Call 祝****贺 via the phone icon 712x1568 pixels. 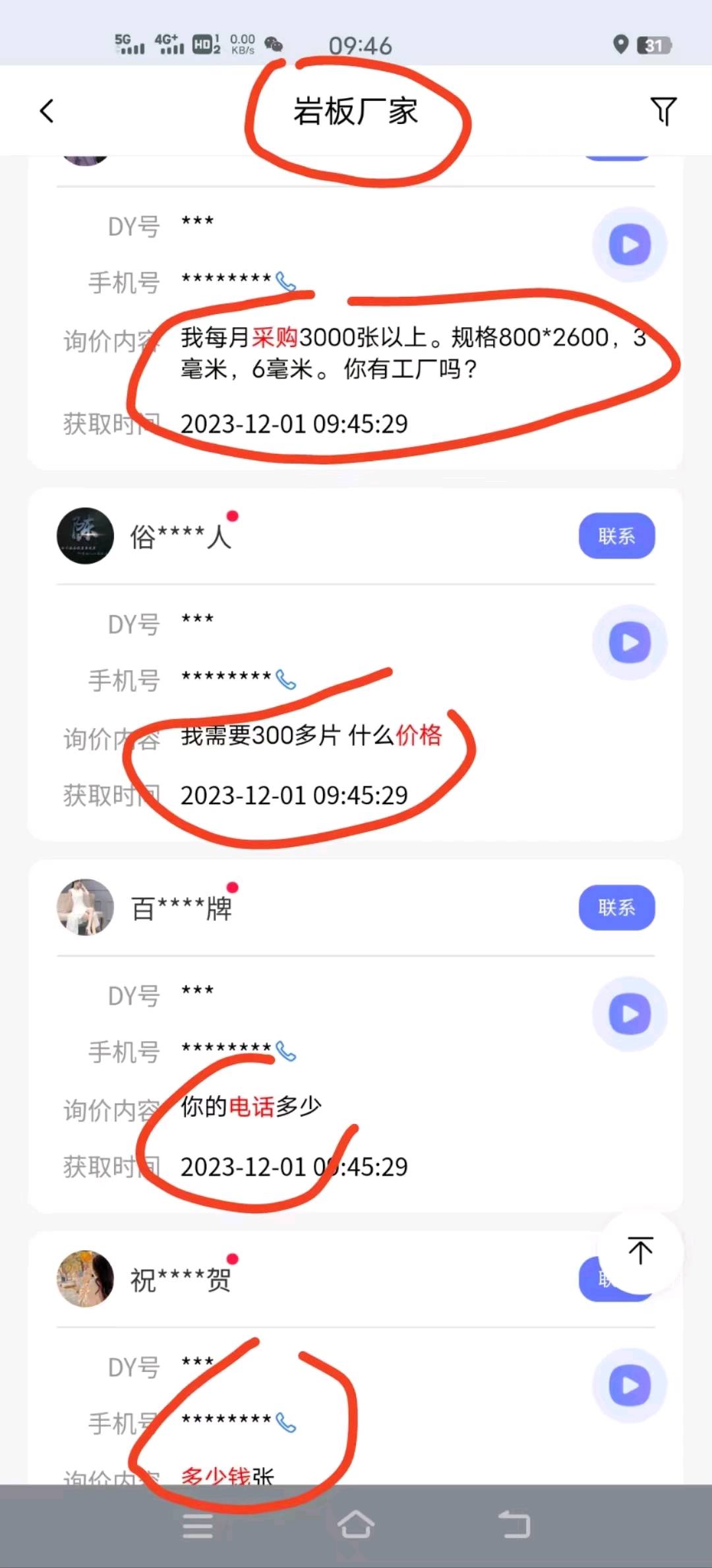286,1422
